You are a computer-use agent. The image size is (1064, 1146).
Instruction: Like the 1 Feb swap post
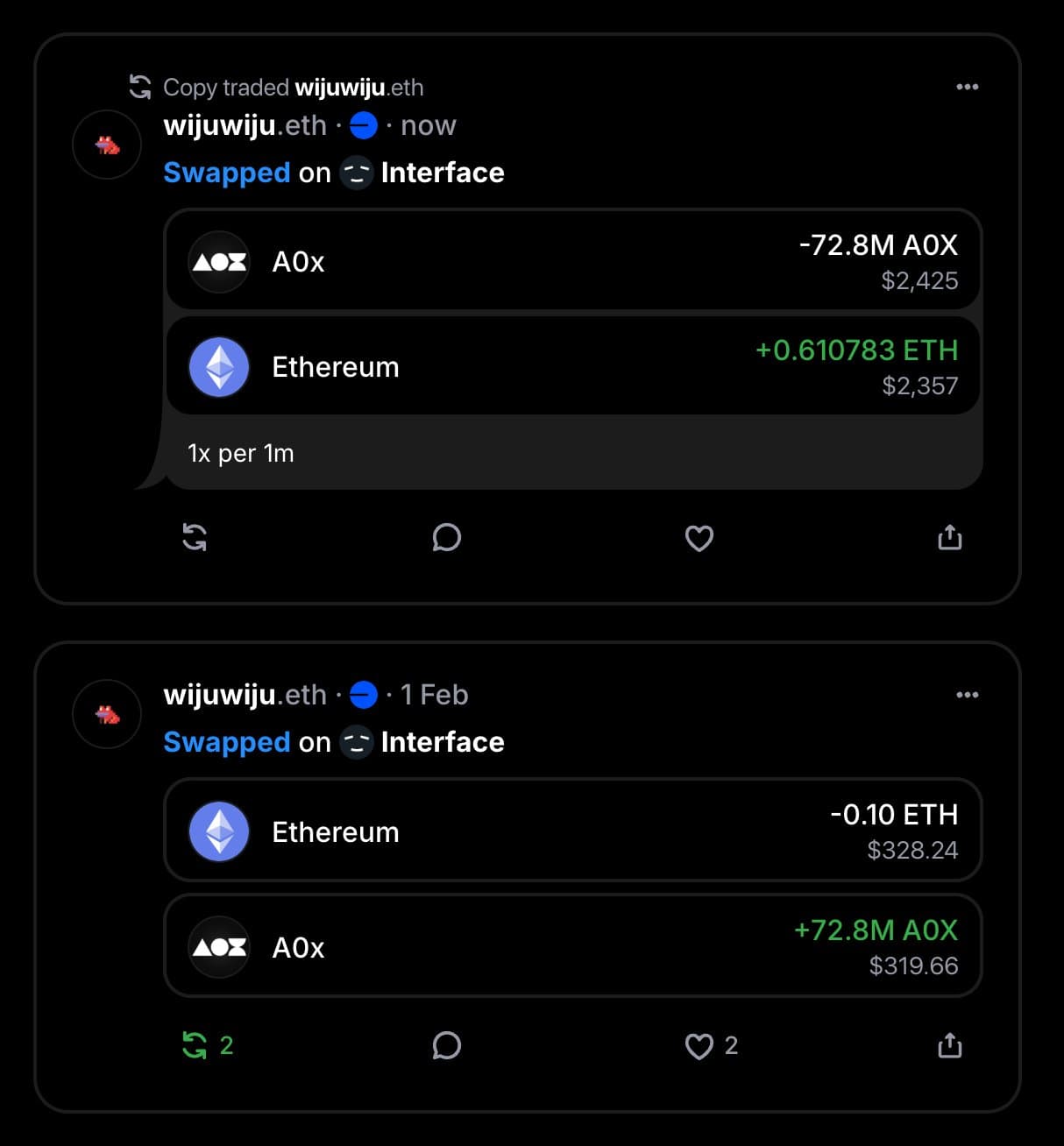(x=699, y=1046)
